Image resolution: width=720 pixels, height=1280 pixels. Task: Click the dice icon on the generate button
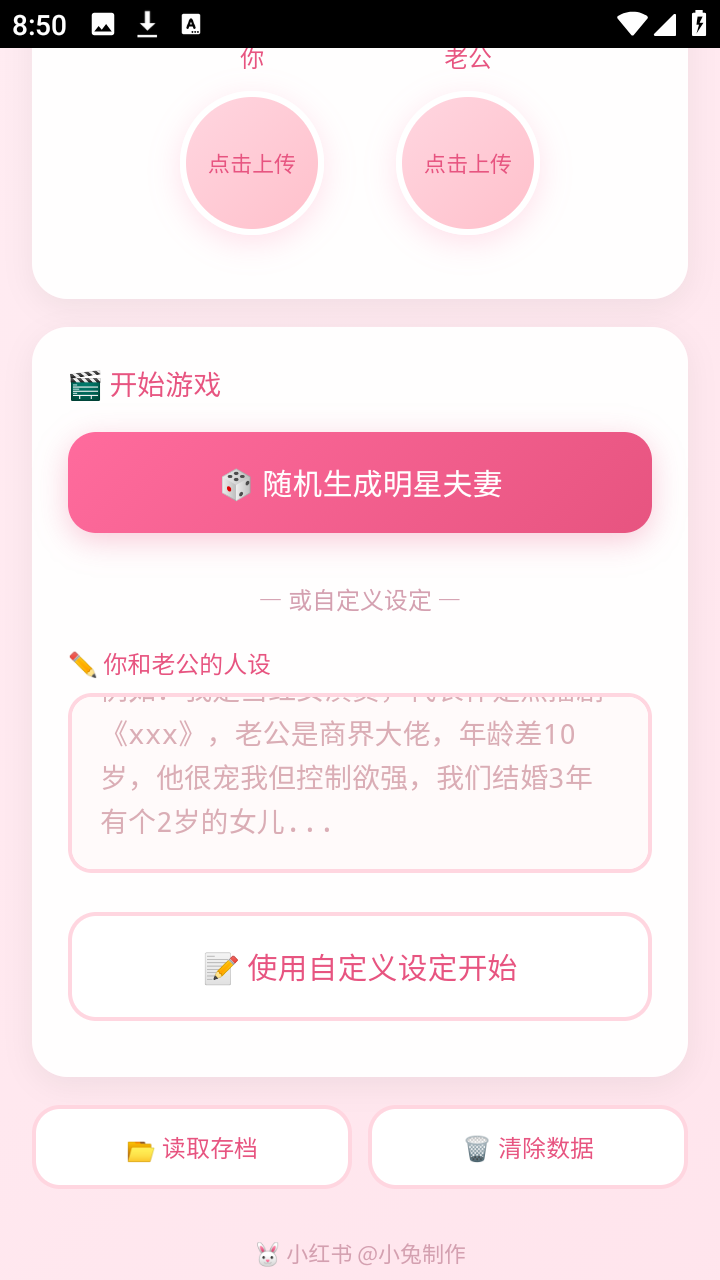[236, 482]
